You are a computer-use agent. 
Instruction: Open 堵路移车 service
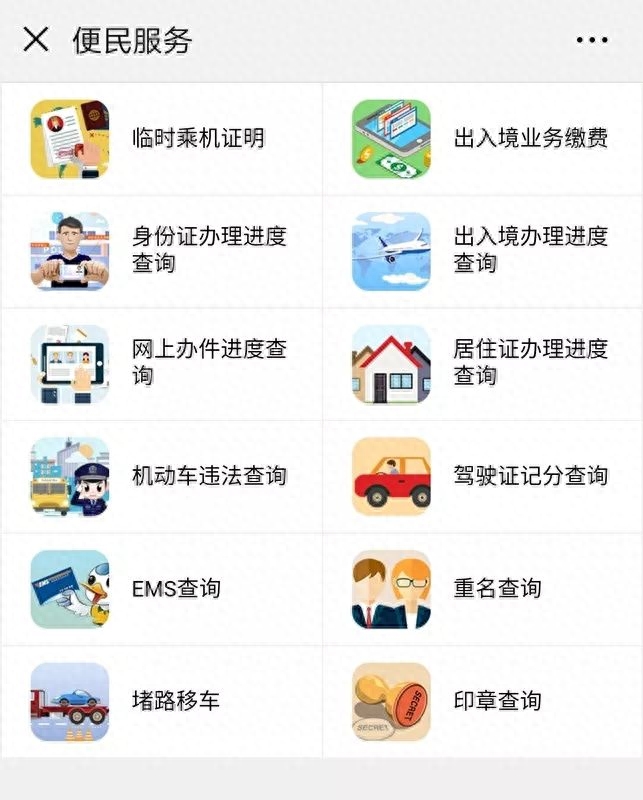tap(162, 701)
